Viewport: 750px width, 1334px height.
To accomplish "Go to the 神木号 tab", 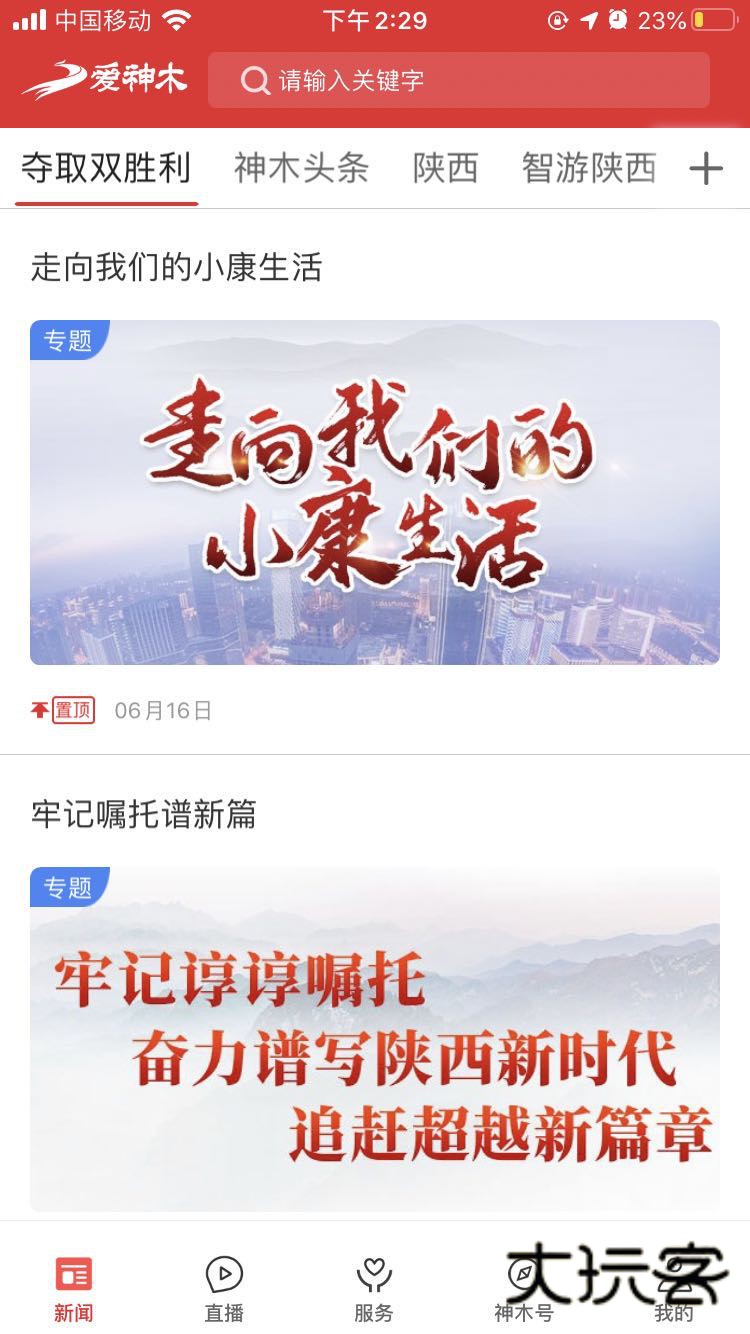I will [x=523, y=1288].
